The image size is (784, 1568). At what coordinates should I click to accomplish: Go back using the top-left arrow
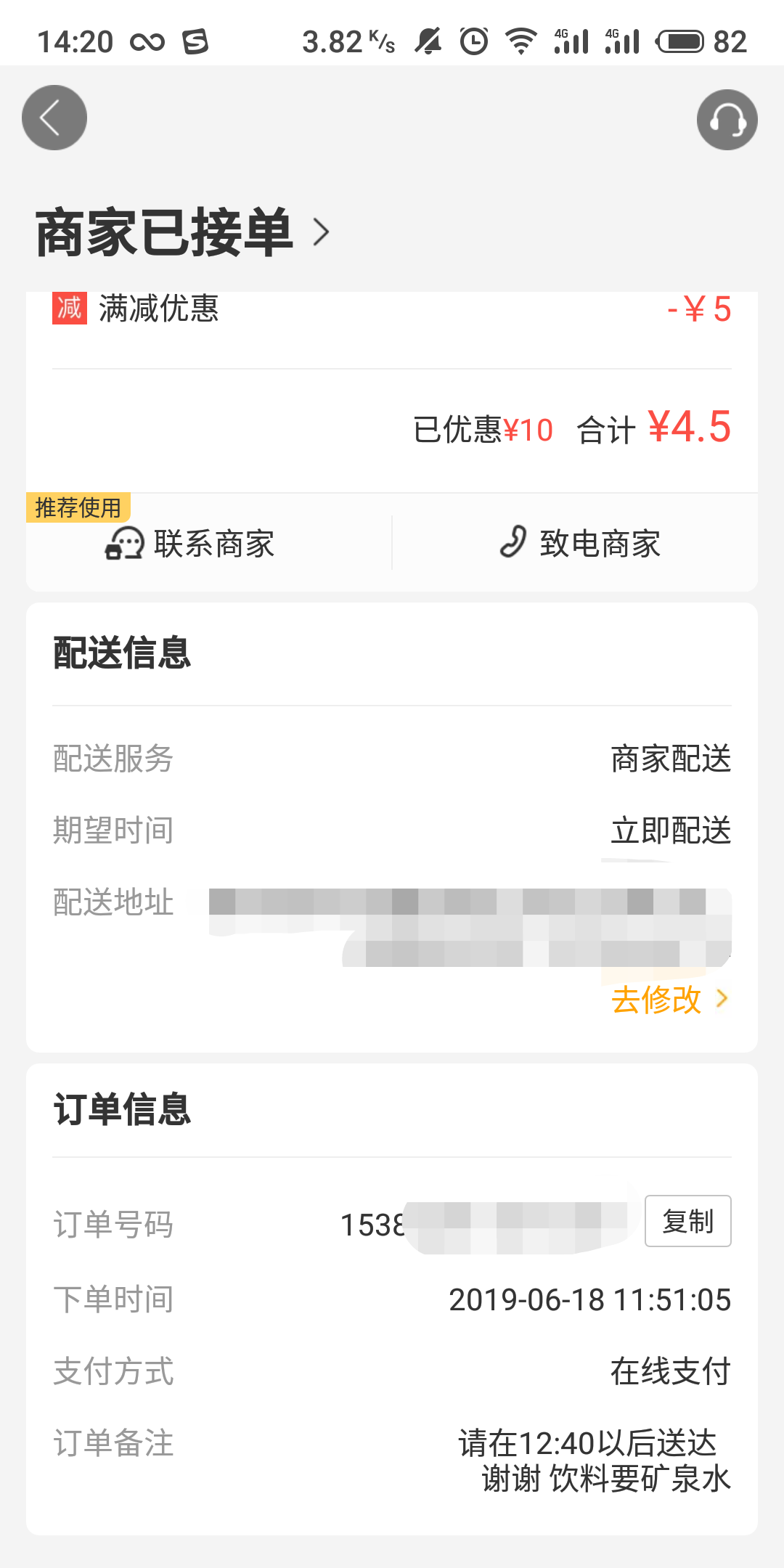tap(54, 118)
